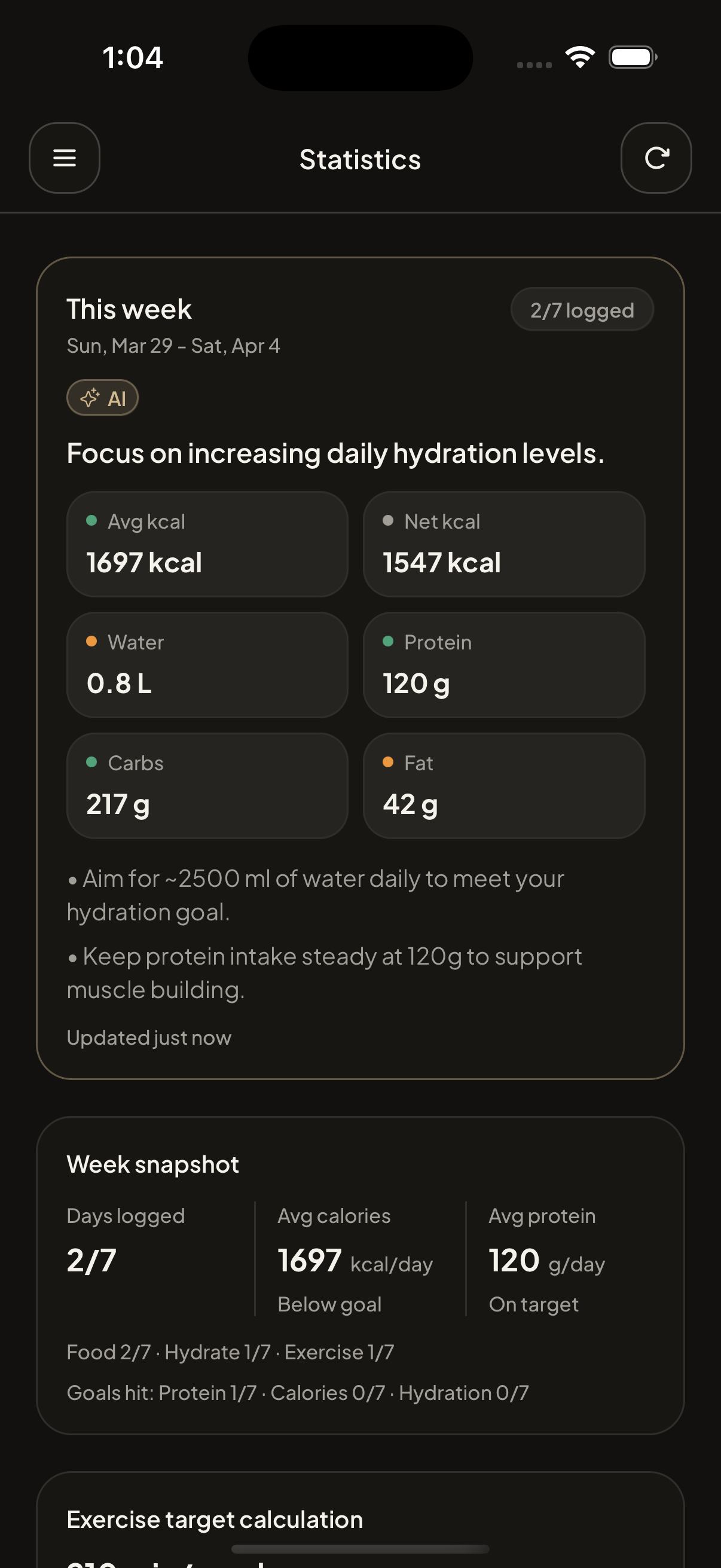721x1568 pixels.
Task: Select the 2/7 logged badge
Action: pos(582,309)
